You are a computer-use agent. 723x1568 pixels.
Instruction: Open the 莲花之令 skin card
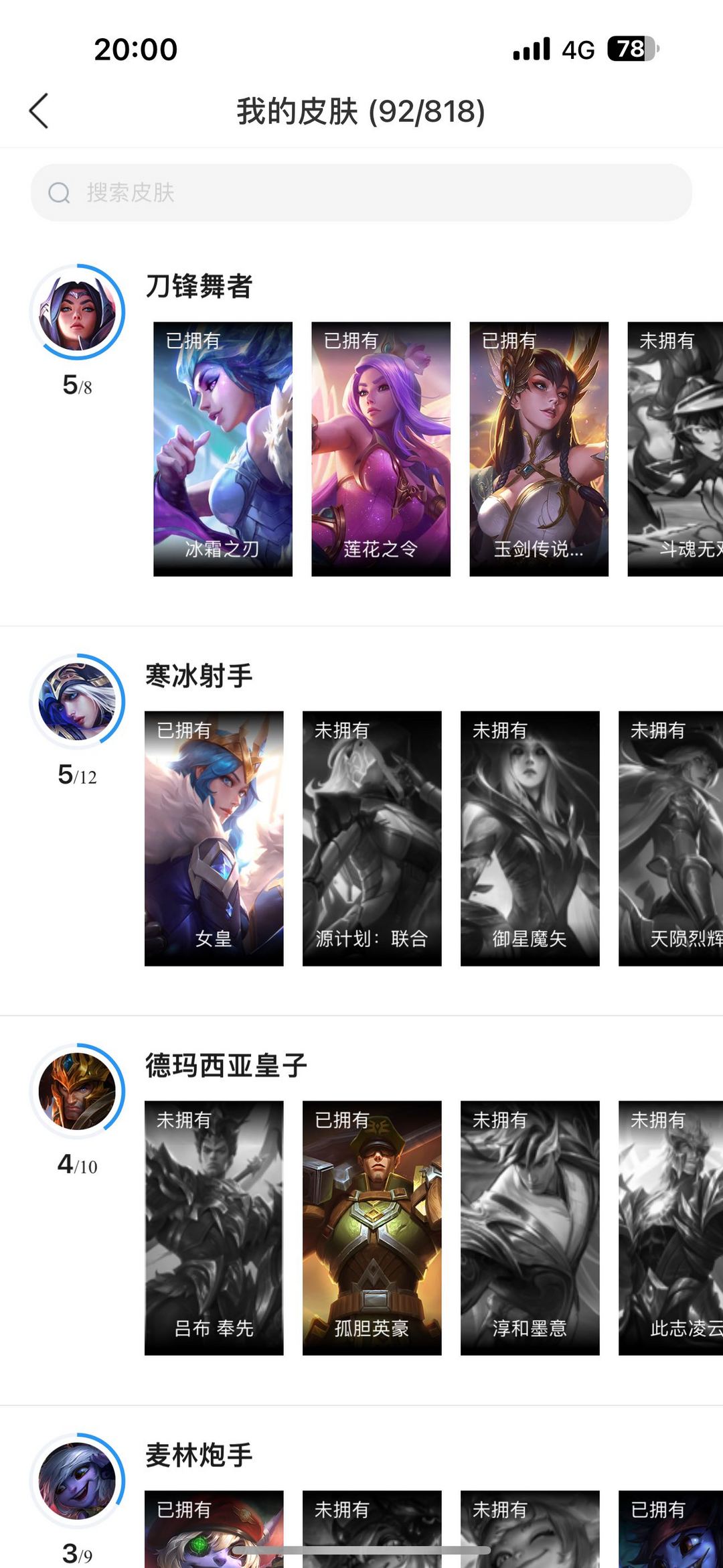pyautogui.click(x=381, y=449)
